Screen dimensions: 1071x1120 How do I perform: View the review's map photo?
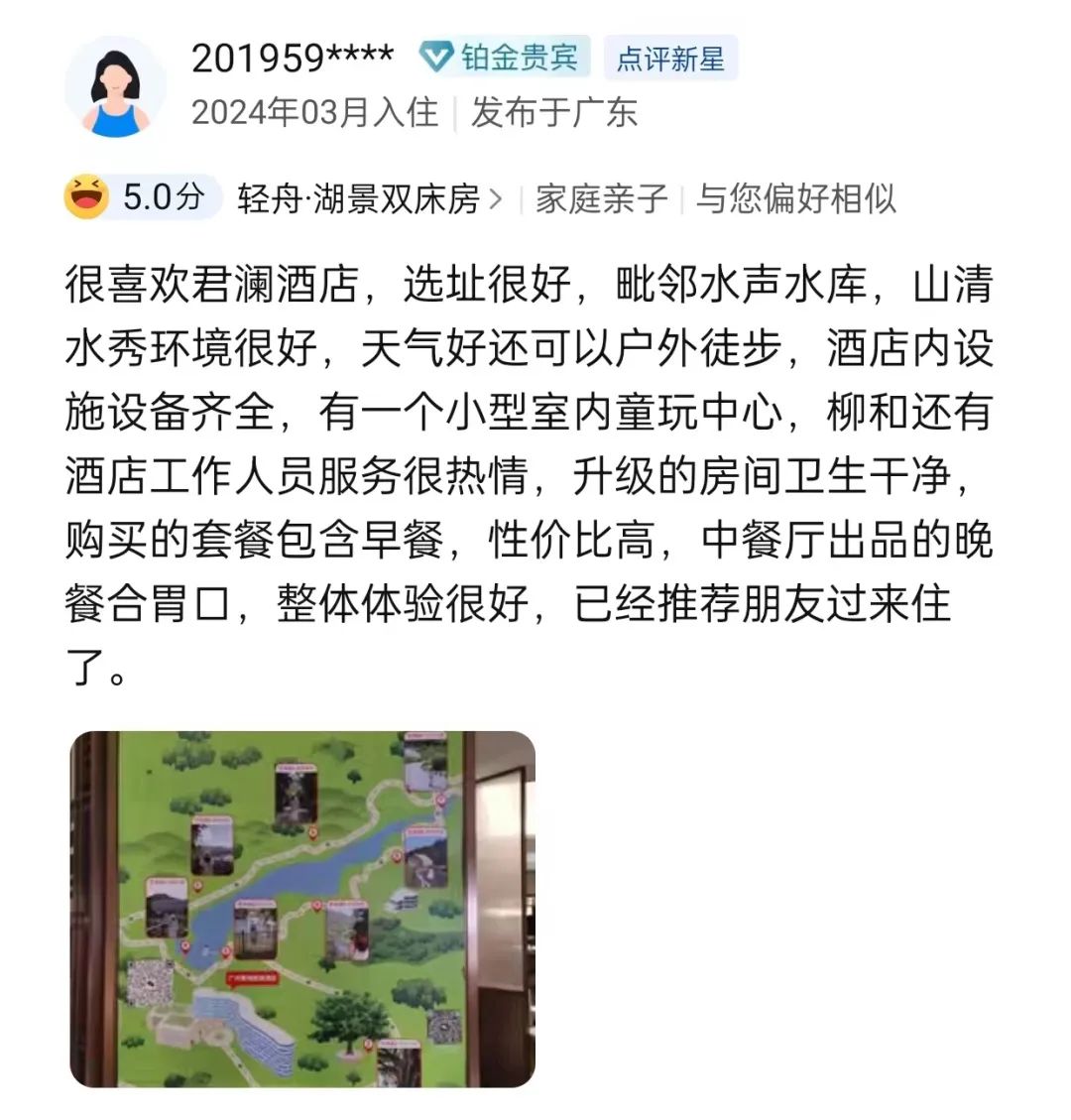(302, 909)
